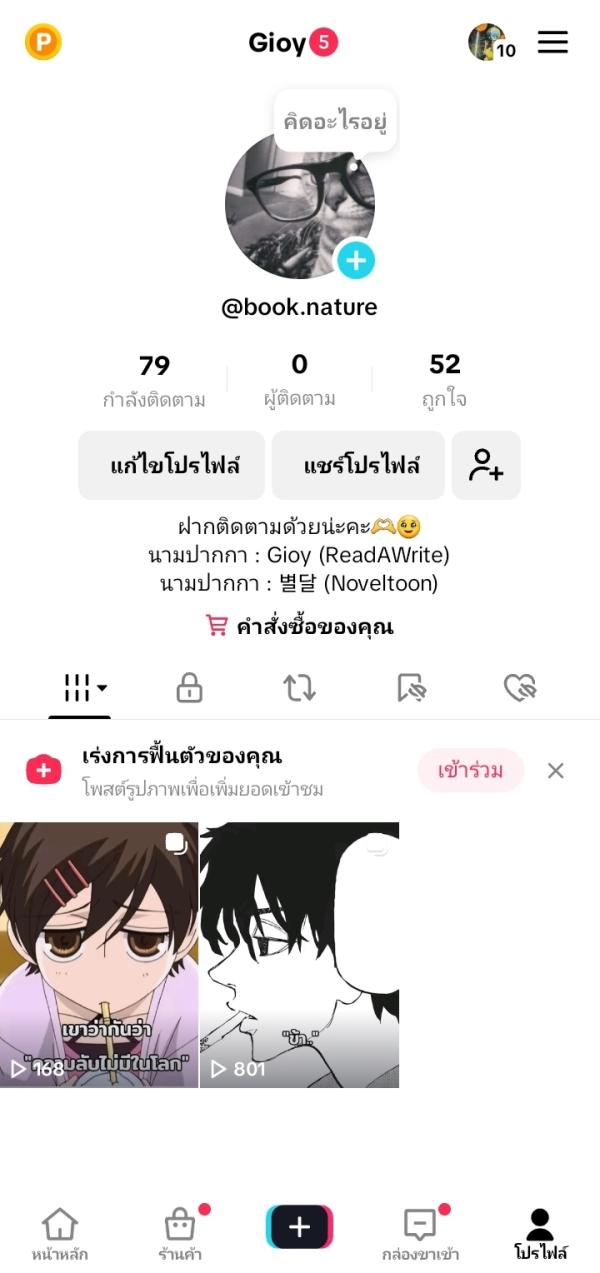Create a new post with plus button
The image size is (600, 1273).
pyautogui.click(x=299, y=1227)
